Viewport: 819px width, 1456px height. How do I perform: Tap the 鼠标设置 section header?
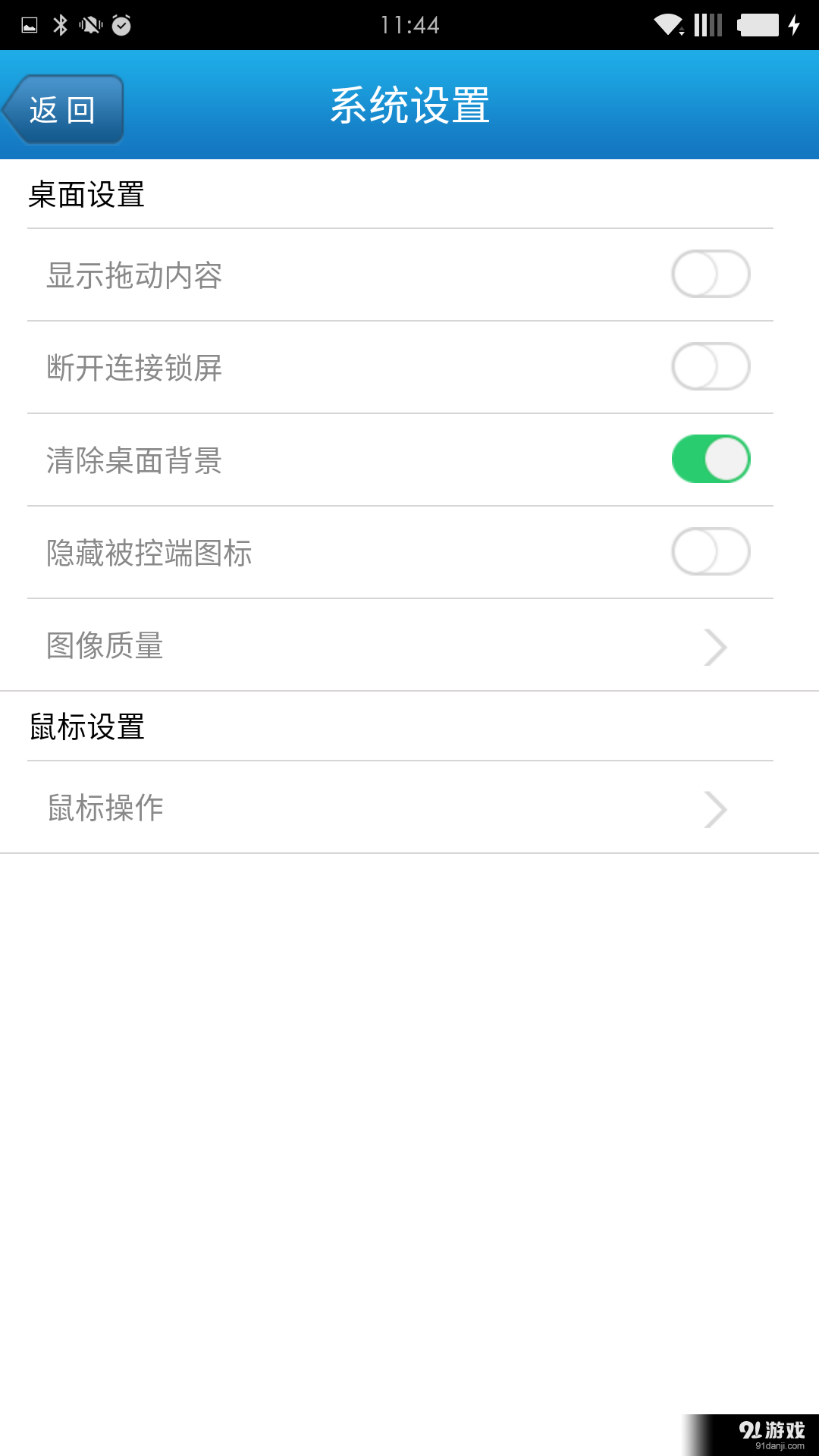(x=87, y=726)
